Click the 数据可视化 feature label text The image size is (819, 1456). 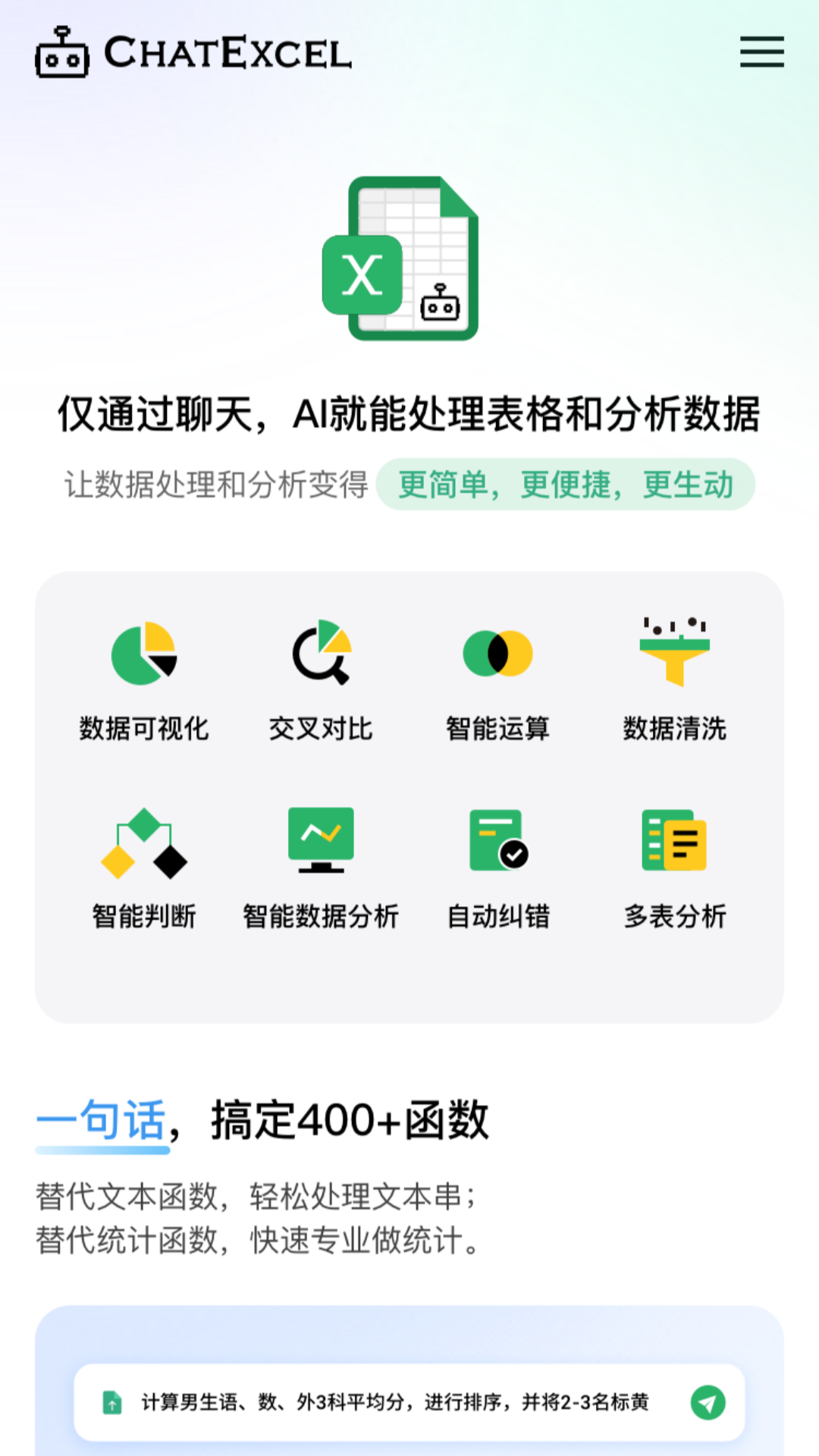[143, 730]
